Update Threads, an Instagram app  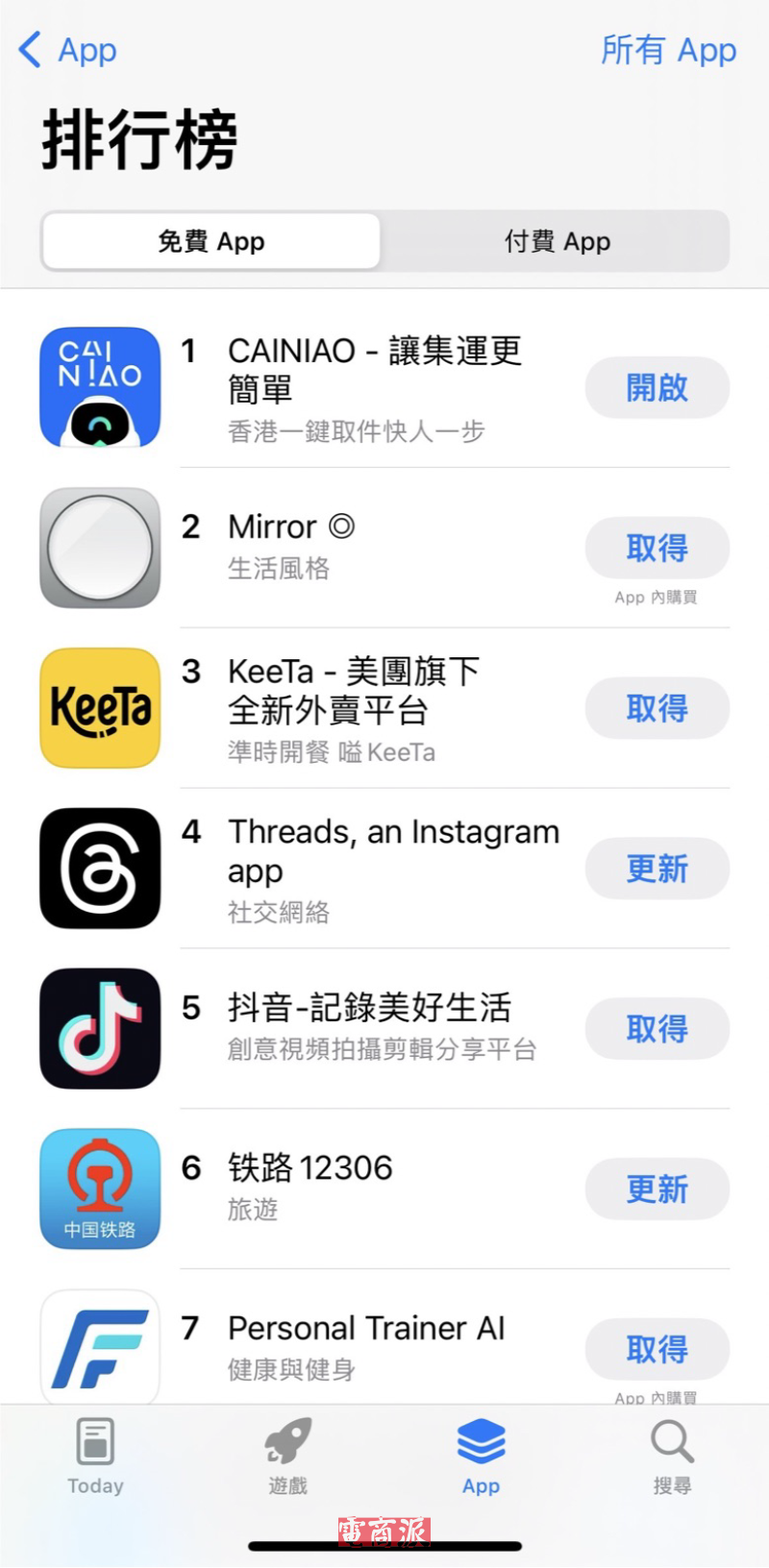[x=657, y=870]
